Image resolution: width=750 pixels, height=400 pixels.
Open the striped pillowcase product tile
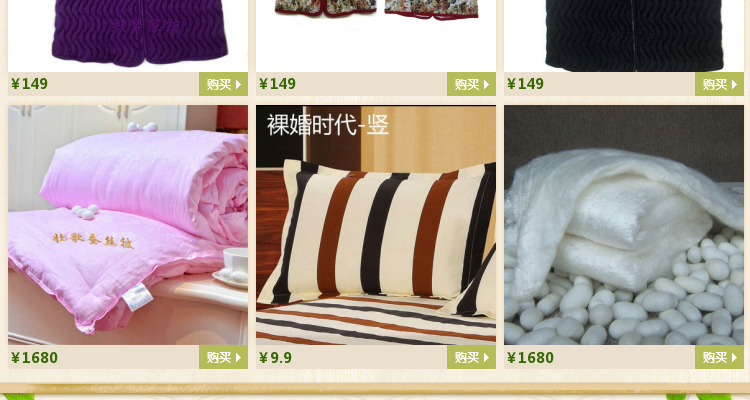pyautogui.click(x=376, y=225)
